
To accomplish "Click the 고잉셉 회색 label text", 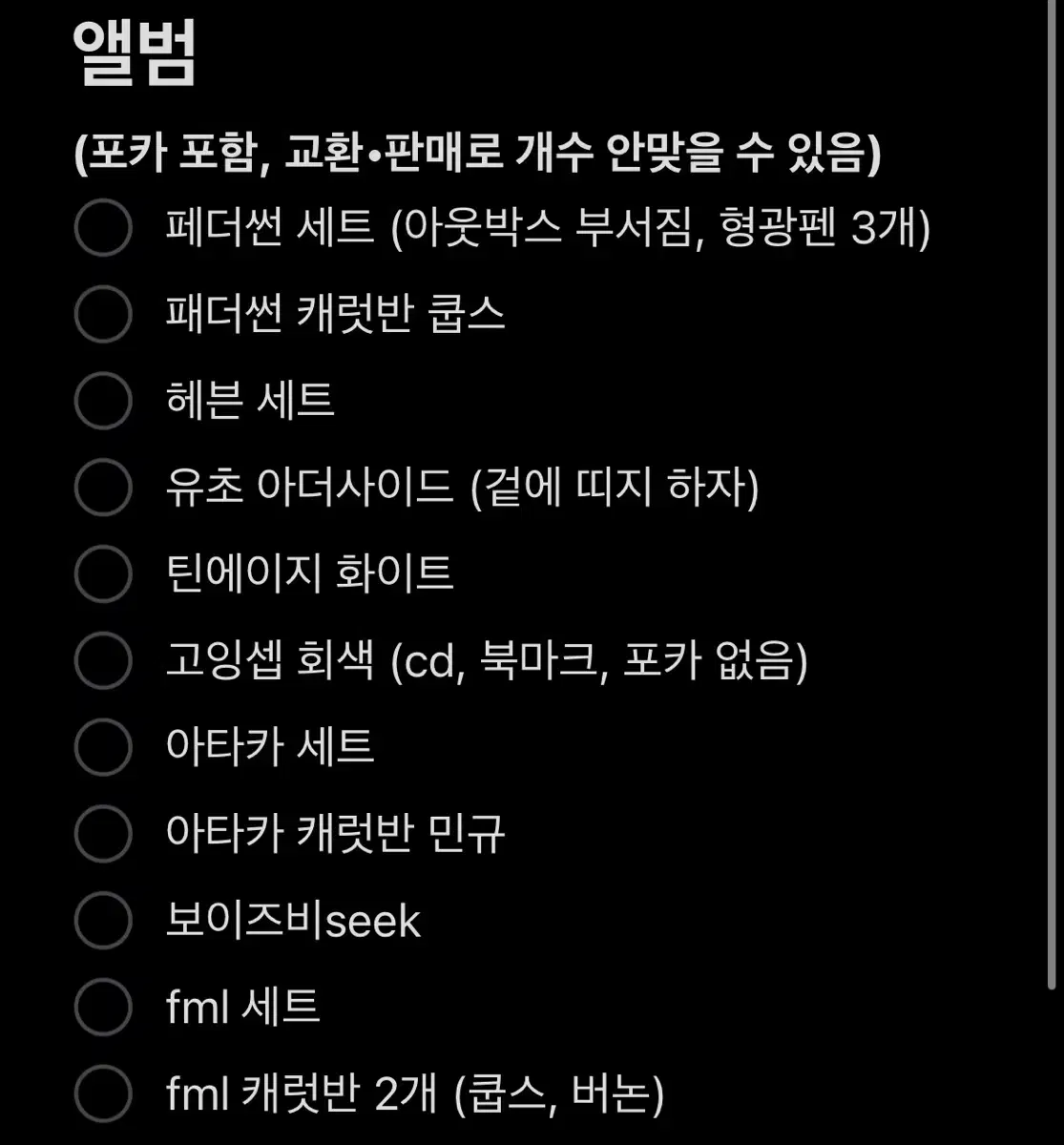I will point(489,661).
